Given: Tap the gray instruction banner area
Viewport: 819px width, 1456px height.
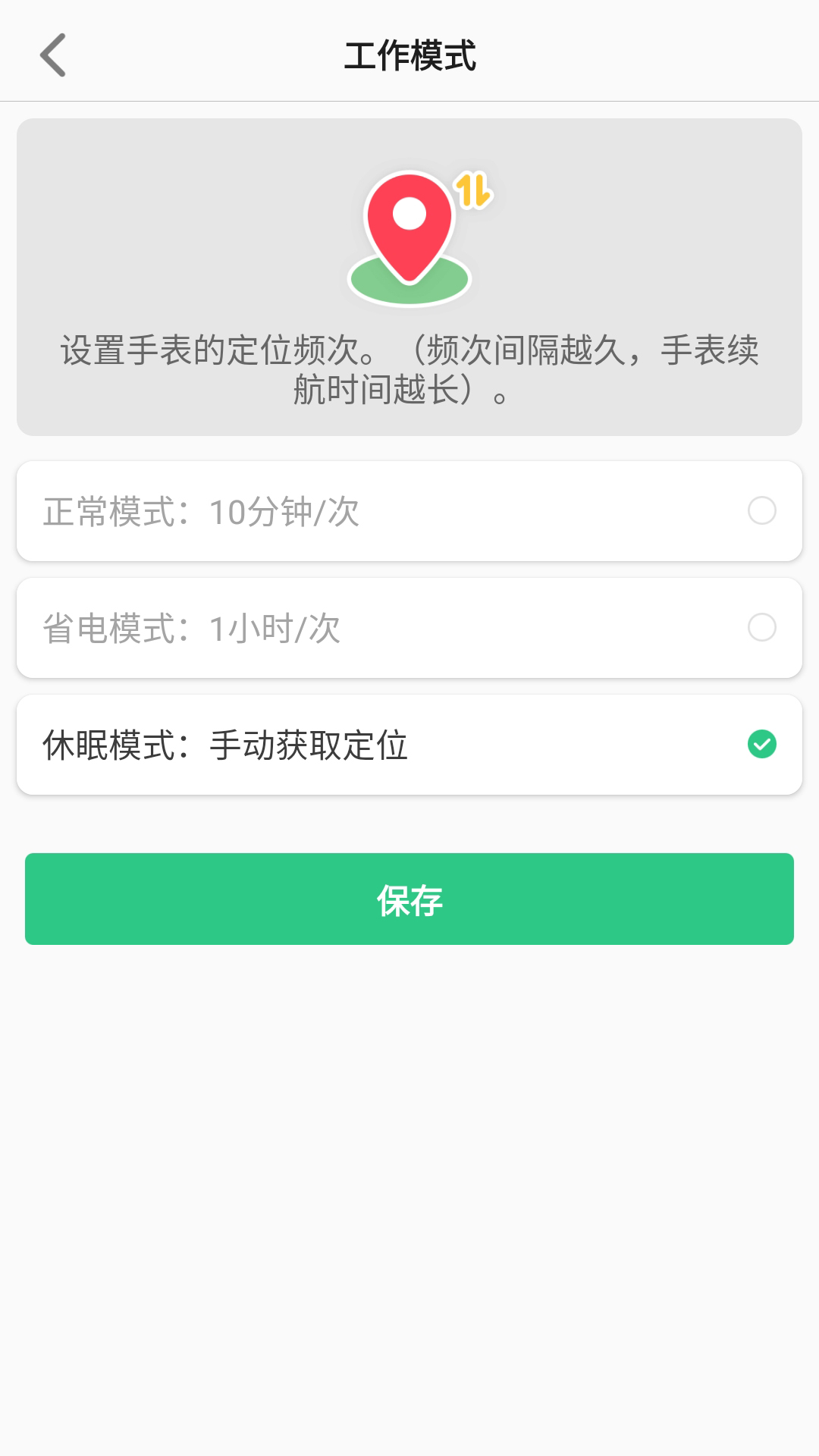Looking at the screenshot, I should (x=409, y=277).
